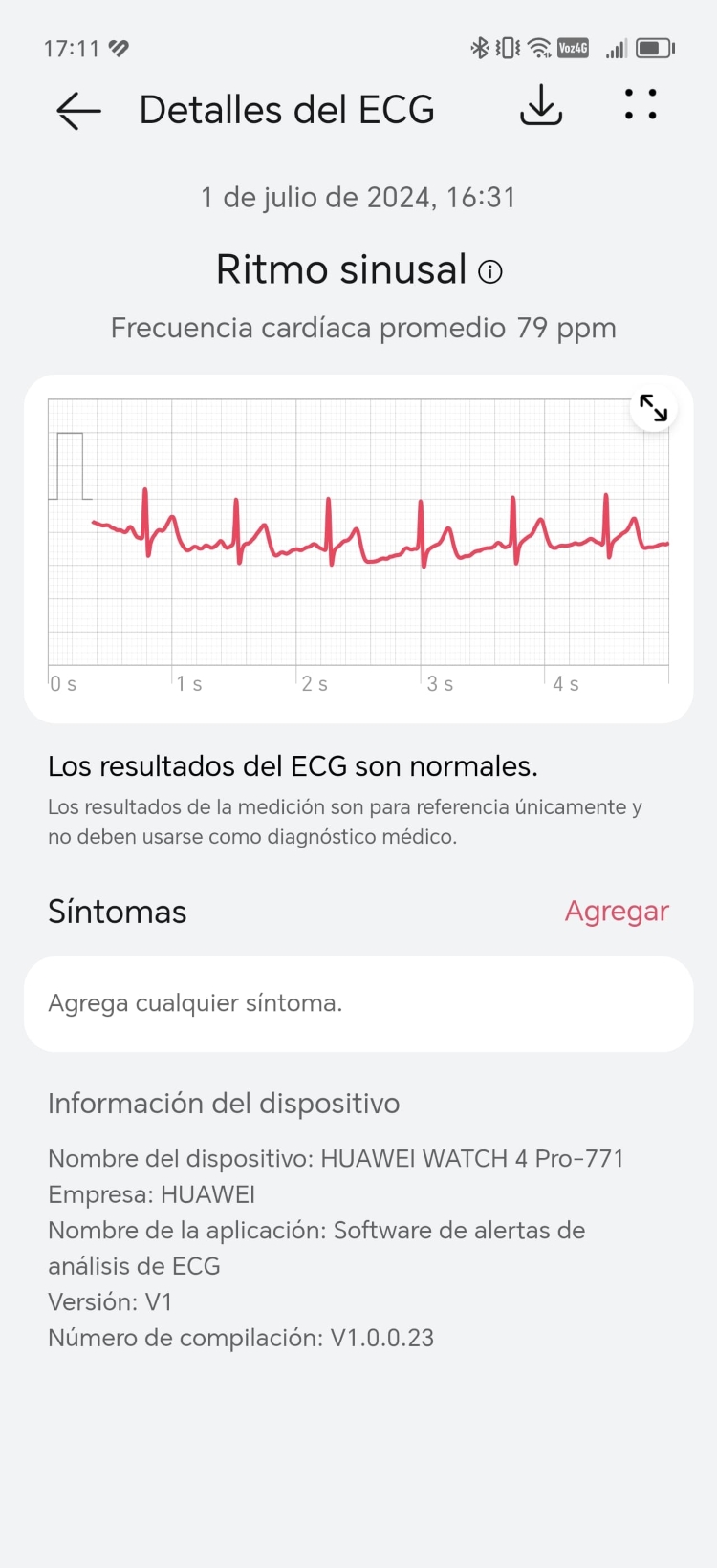Image resolution: width=717 pixels, height=1568 pixels.
Task: Download the ECG report
Action: 541,106
